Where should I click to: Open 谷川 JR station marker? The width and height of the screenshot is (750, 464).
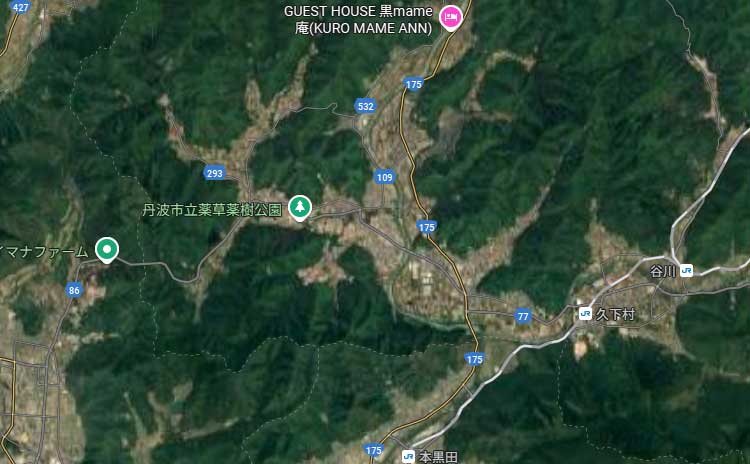[x=685, y=270]
